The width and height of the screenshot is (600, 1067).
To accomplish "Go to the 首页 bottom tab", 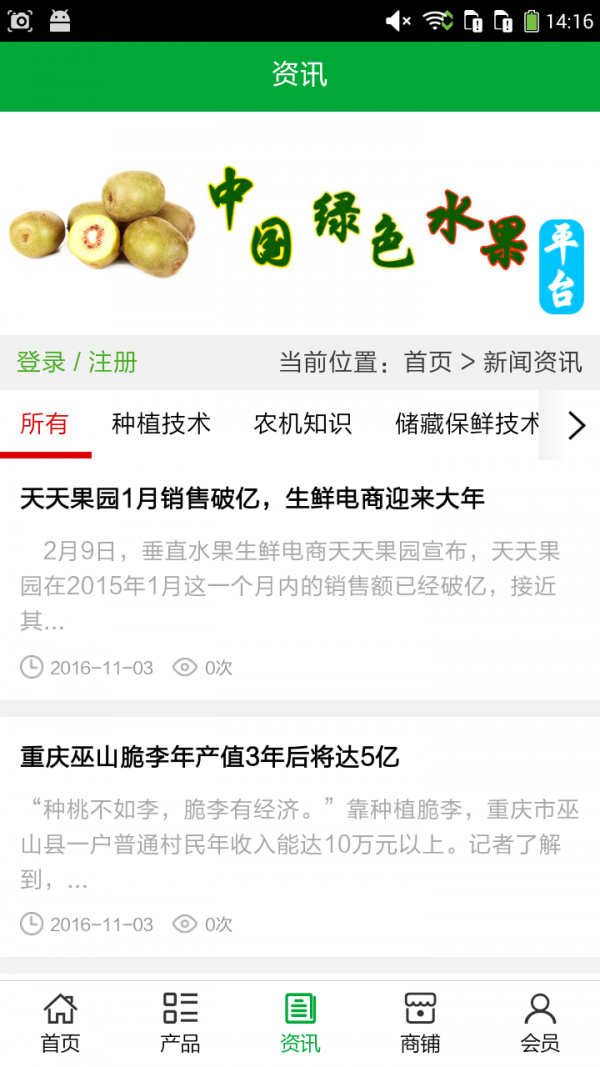I will click(60, 1023).
